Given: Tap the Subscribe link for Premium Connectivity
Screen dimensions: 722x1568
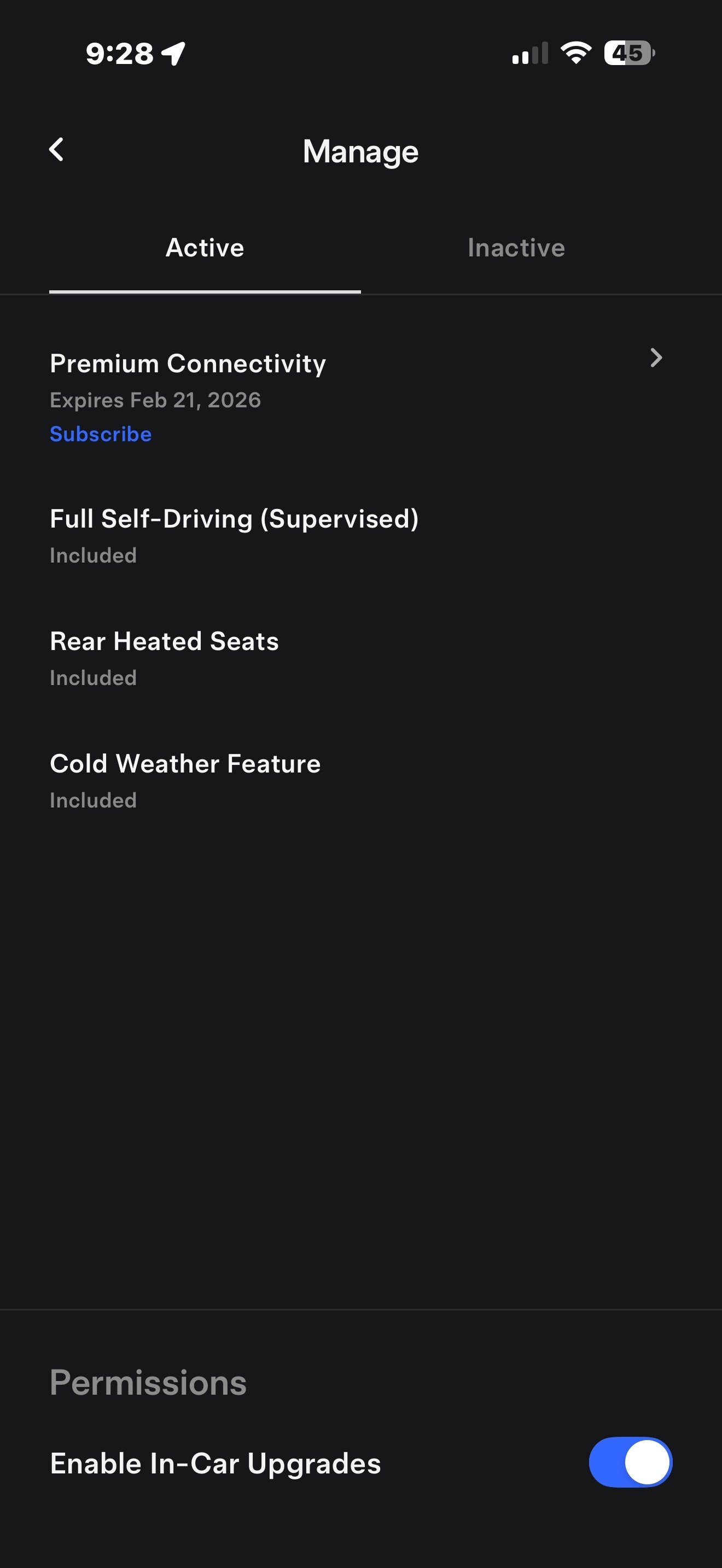Looking at the screenshot, I should click(101, 434).
